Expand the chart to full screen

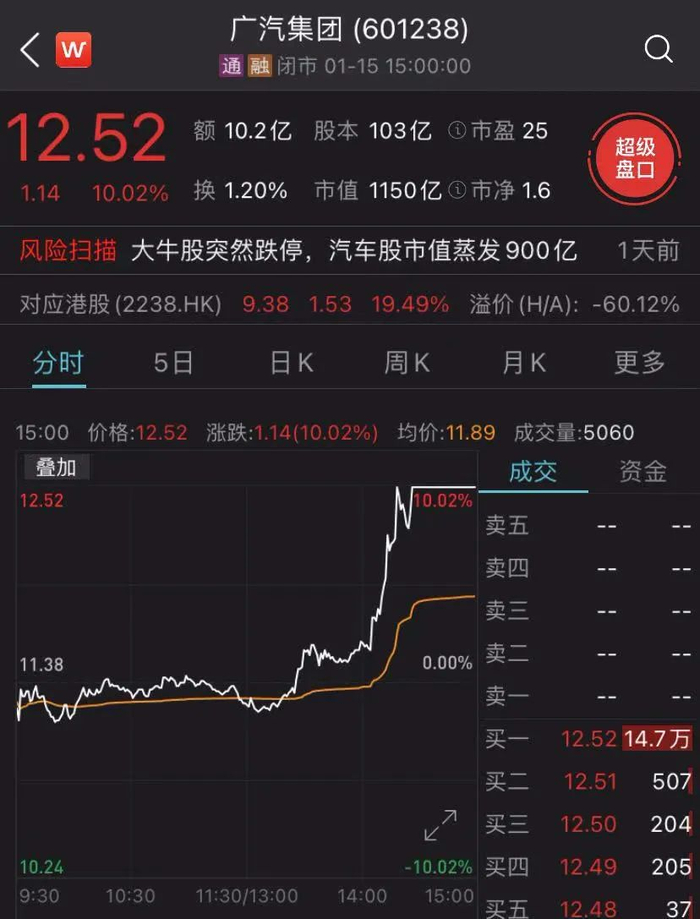click(440, 825)
